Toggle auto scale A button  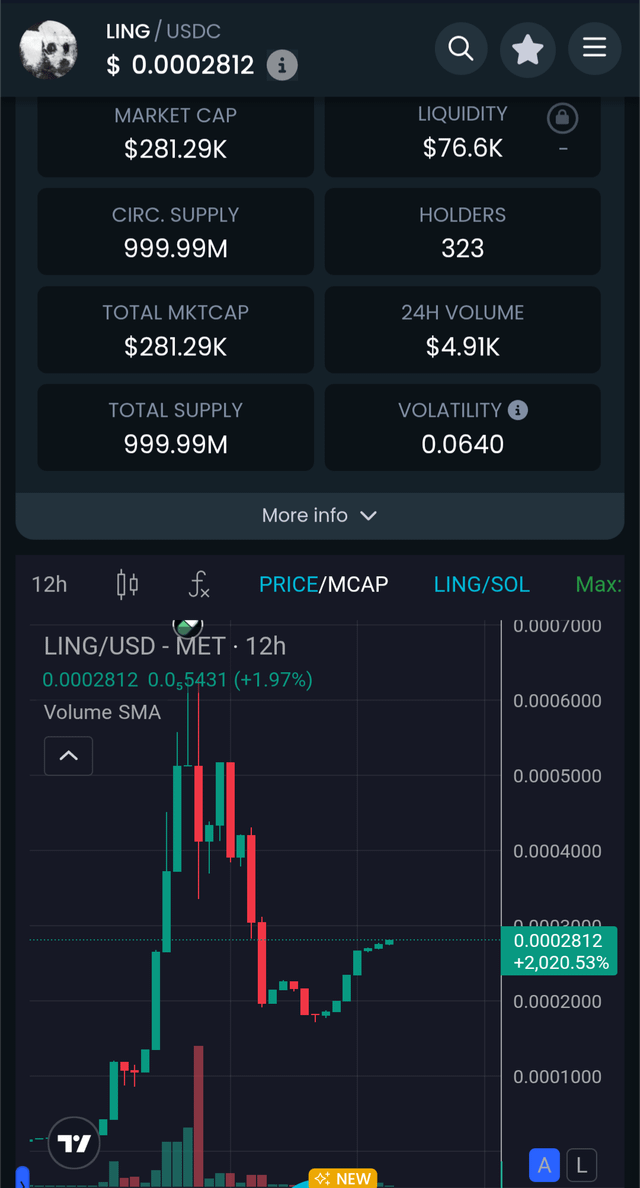click(544, 1165)
